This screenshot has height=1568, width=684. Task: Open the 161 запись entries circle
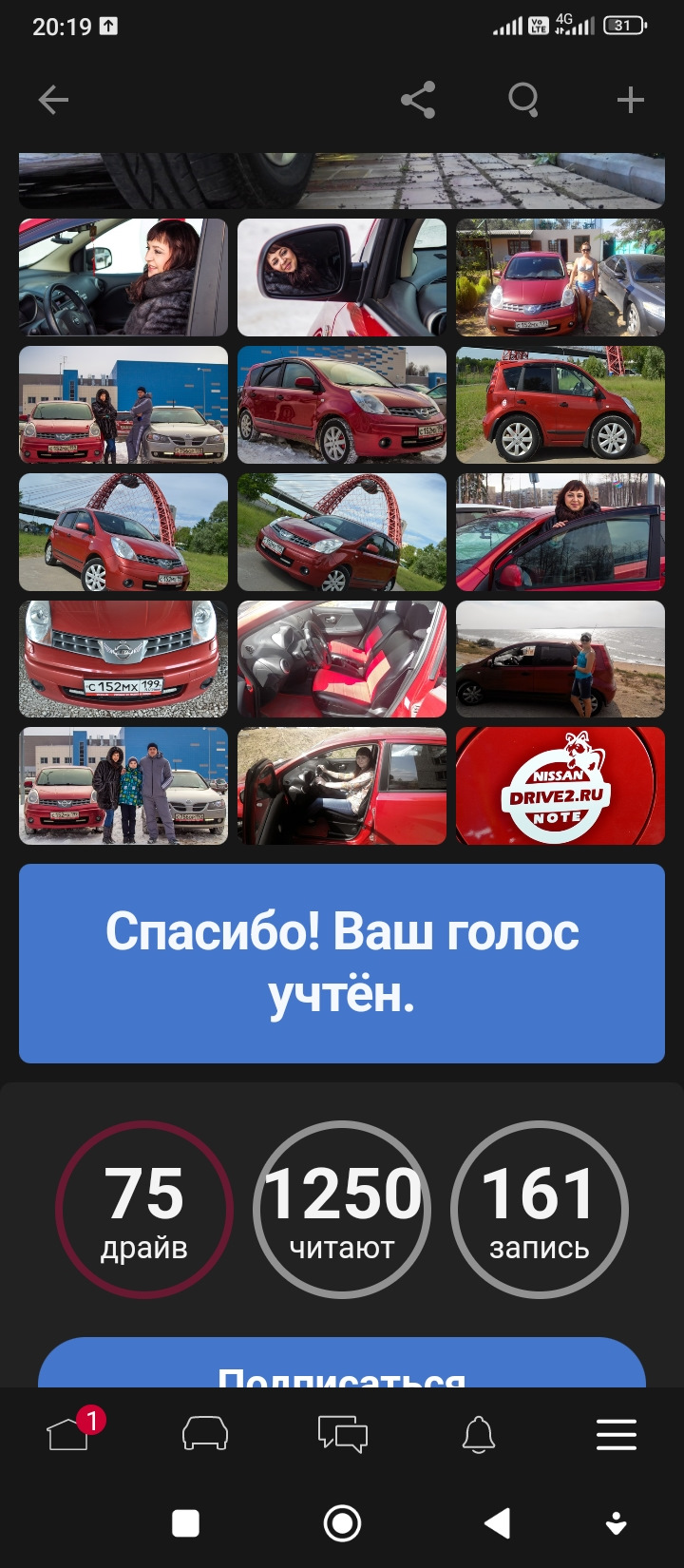[539, 1210]
